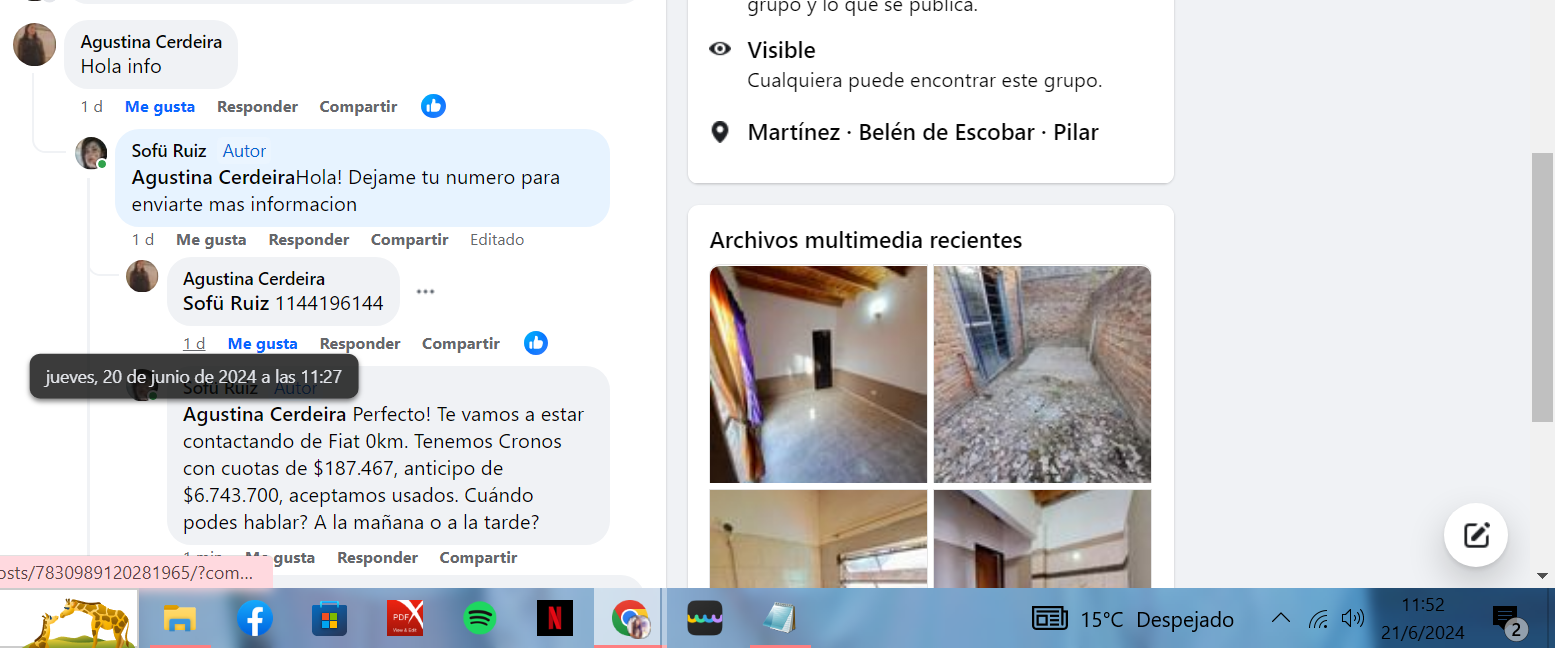This screenshot has height=648, width=1555.
Task: Reply to Agustina's "Hola info" comment
Action: coord(257,107)
